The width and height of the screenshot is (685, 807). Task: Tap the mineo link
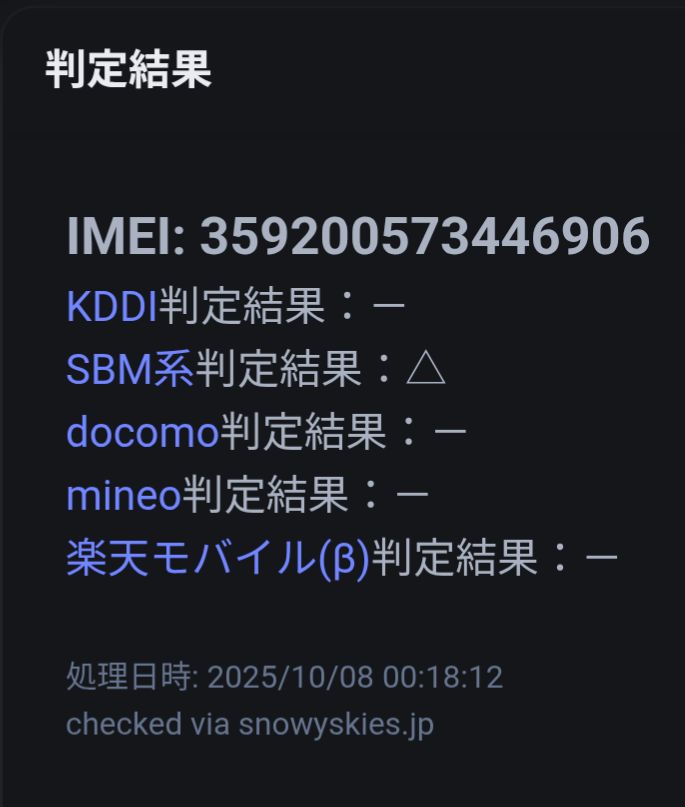click(123, 495)
